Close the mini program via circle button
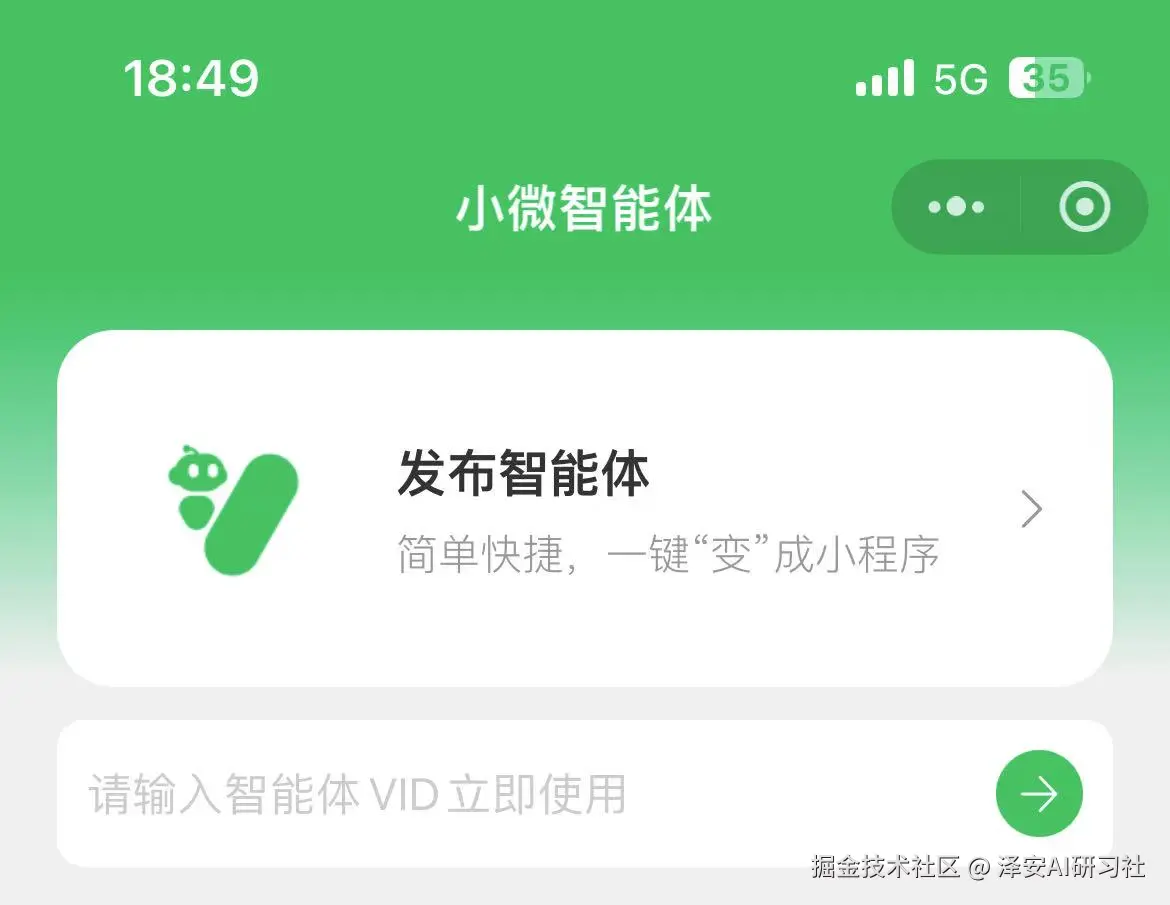This screenshot has height=905, width=1170. click(1084, 208)
